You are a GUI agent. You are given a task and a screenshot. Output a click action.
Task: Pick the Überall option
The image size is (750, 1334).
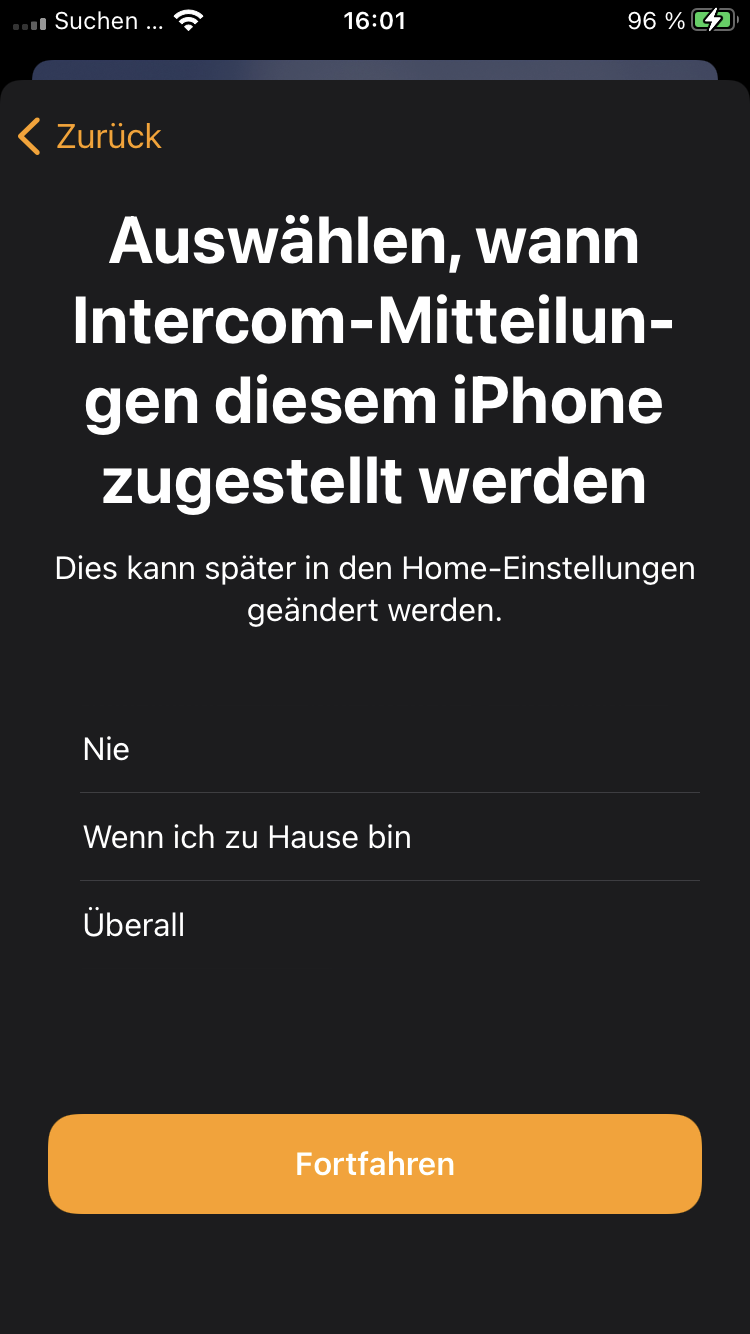click(x=389, y=925)
